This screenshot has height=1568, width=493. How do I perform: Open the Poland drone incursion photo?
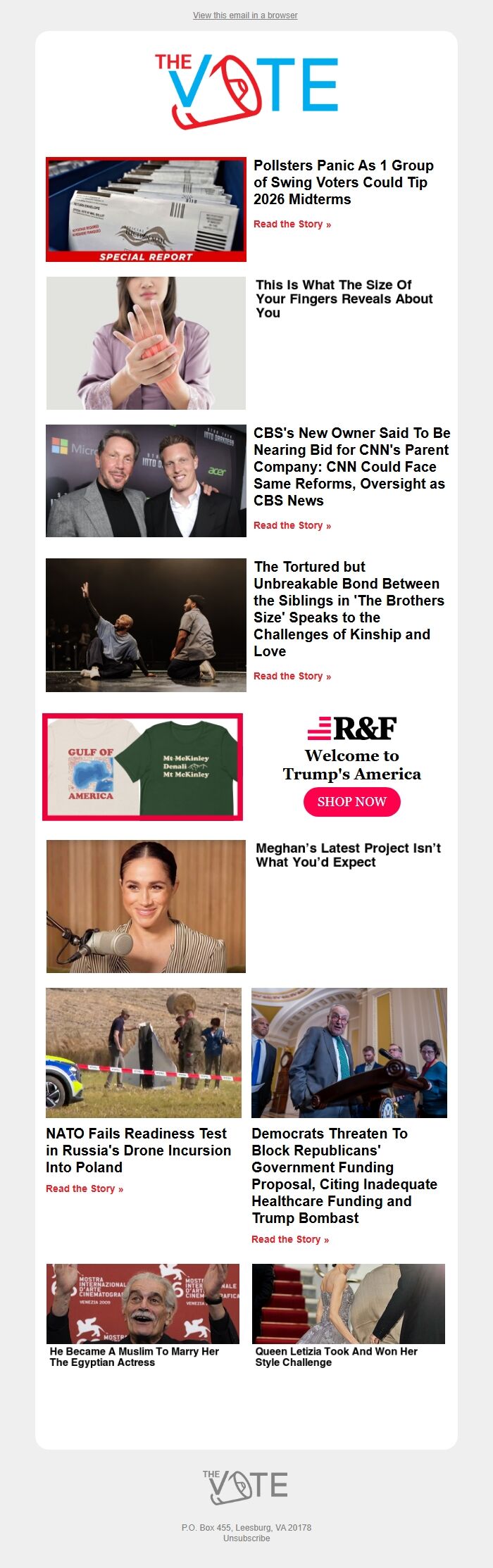tap(143, 1053)
